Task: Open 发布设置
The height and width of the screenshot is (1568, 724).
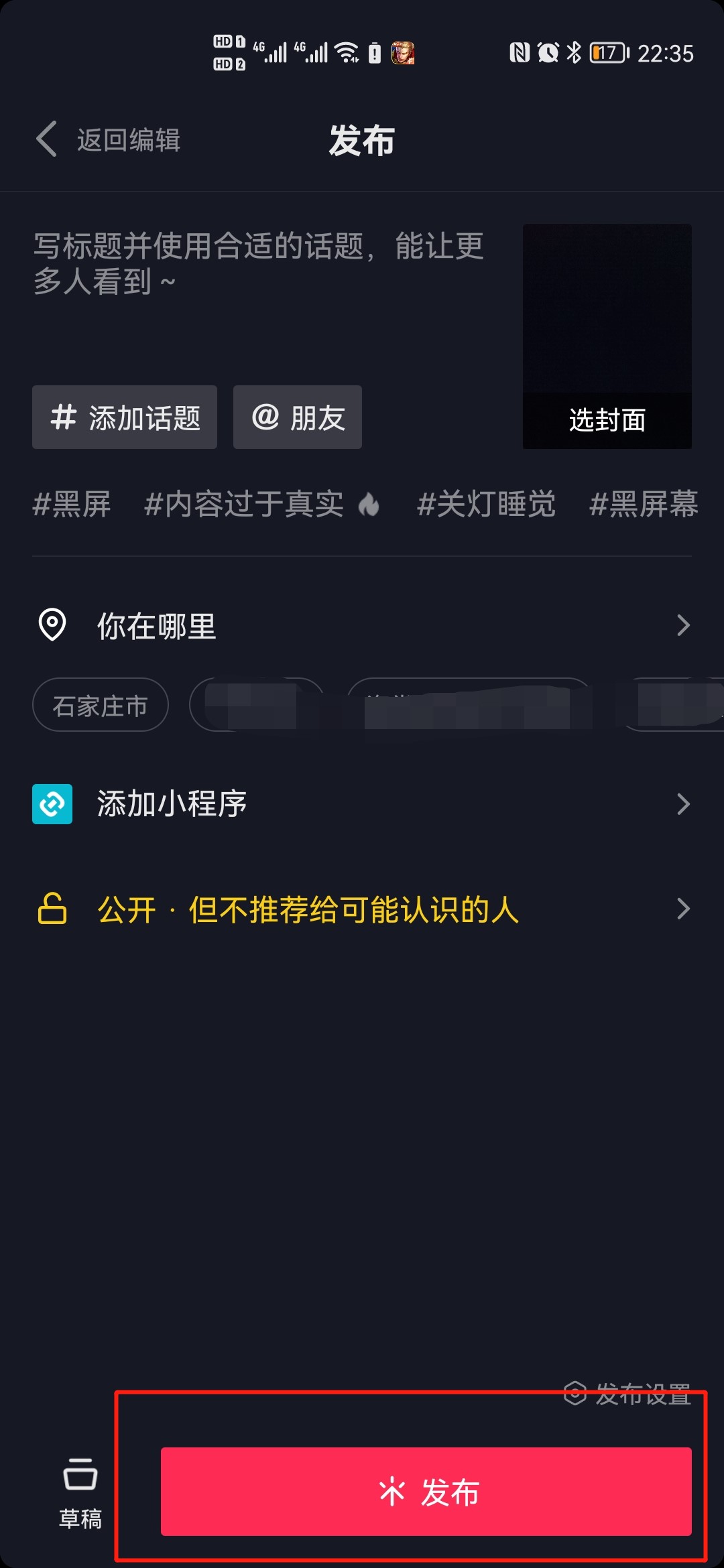Action: pyautogui.click(x=627, y=1394)
